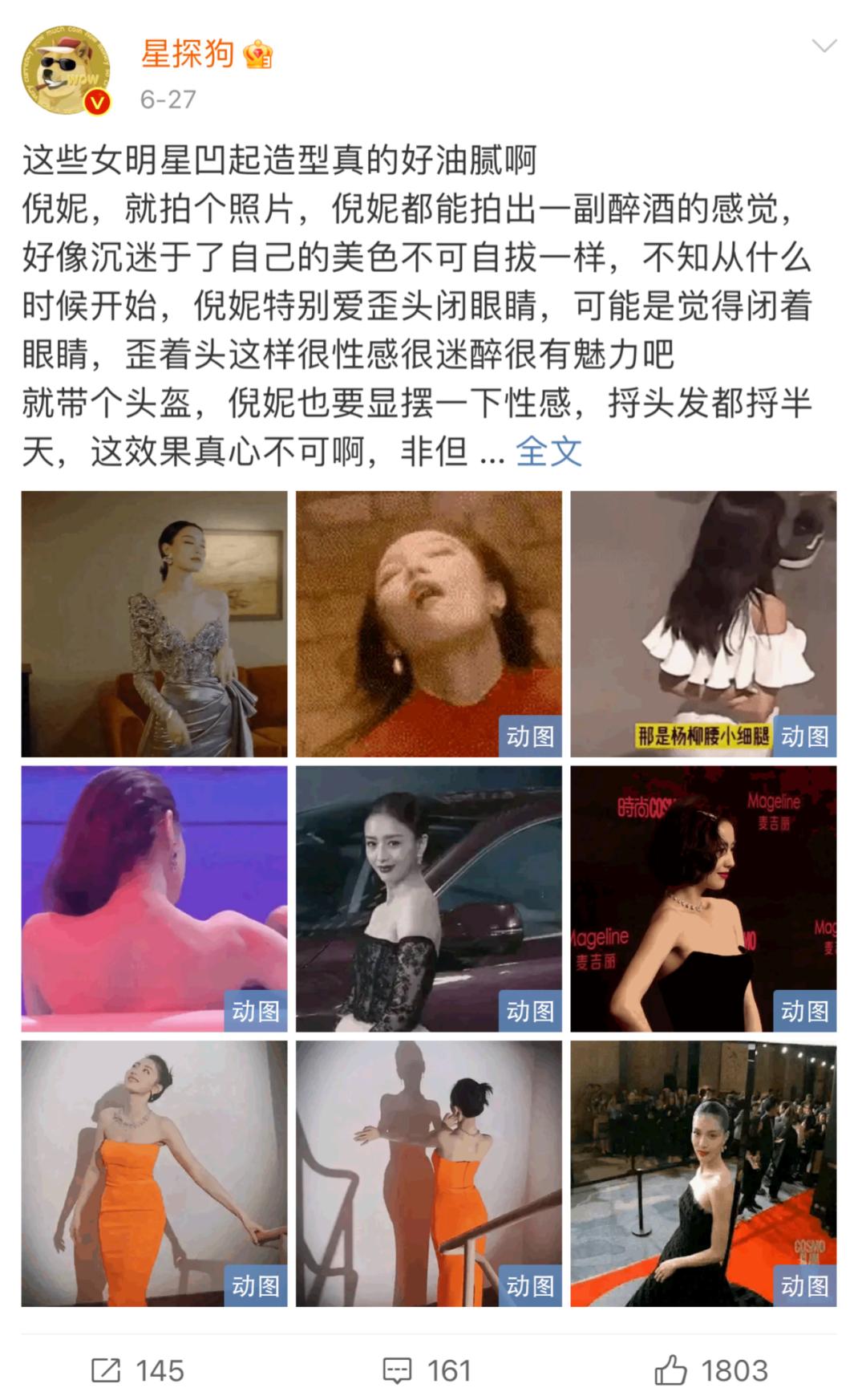The image size is (866, 1400).
Task: Open the red top GIF
Action: tap(428, 624)
